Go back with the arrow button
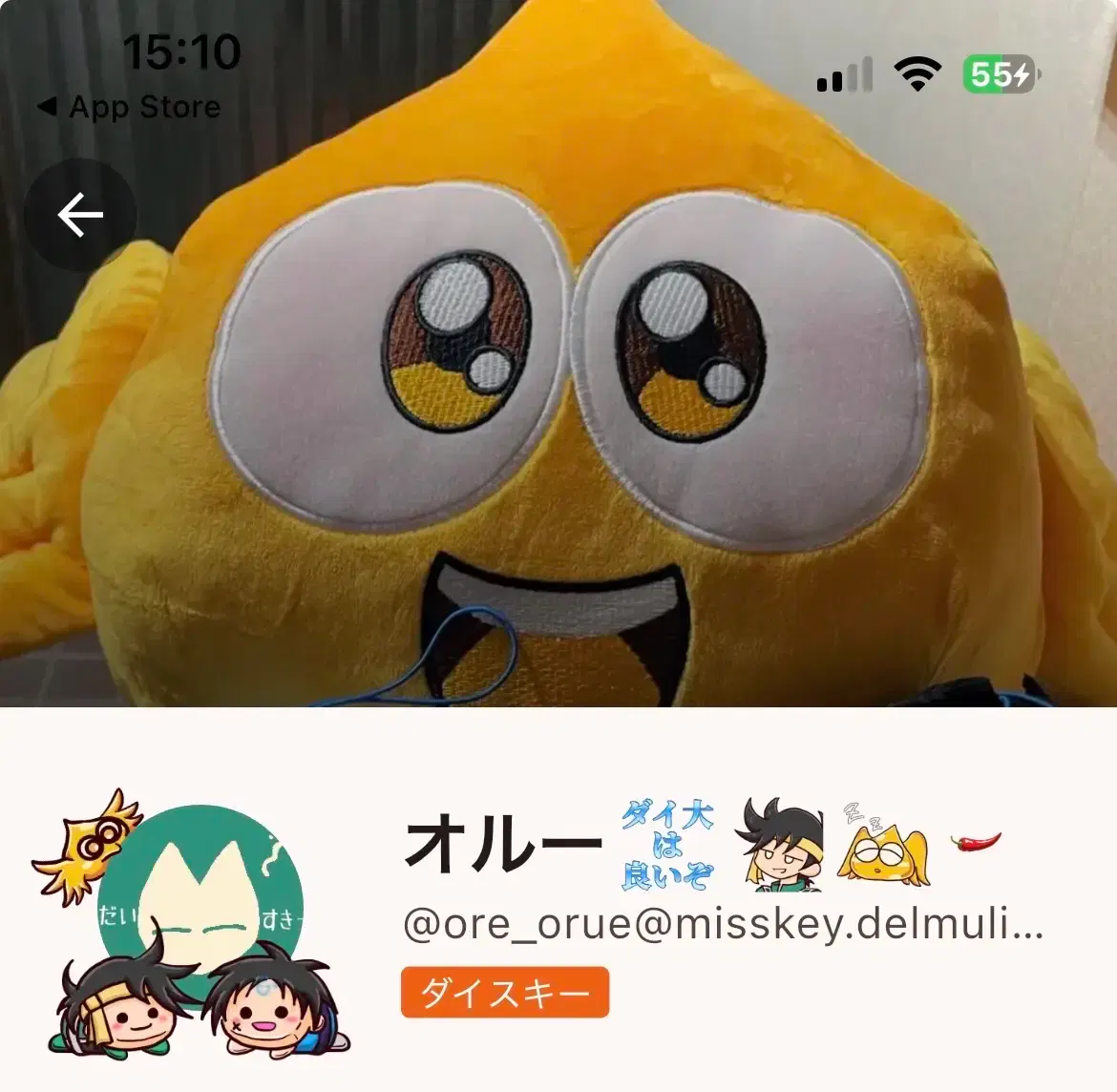Screen dimensions: 1117x1092 (x=80, y=215)
